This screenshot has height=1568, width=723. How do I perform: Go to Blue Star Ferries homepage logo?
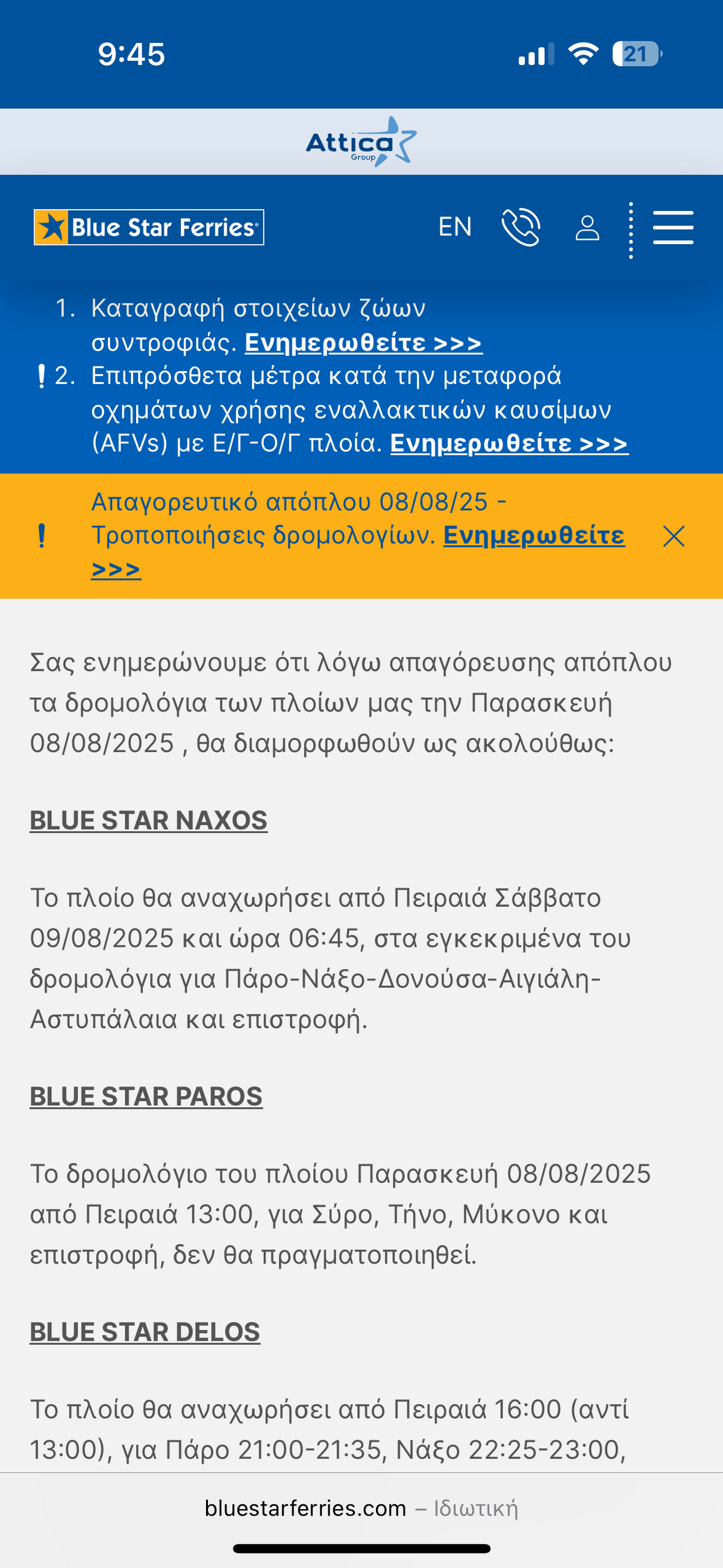[x=149, y=228]
